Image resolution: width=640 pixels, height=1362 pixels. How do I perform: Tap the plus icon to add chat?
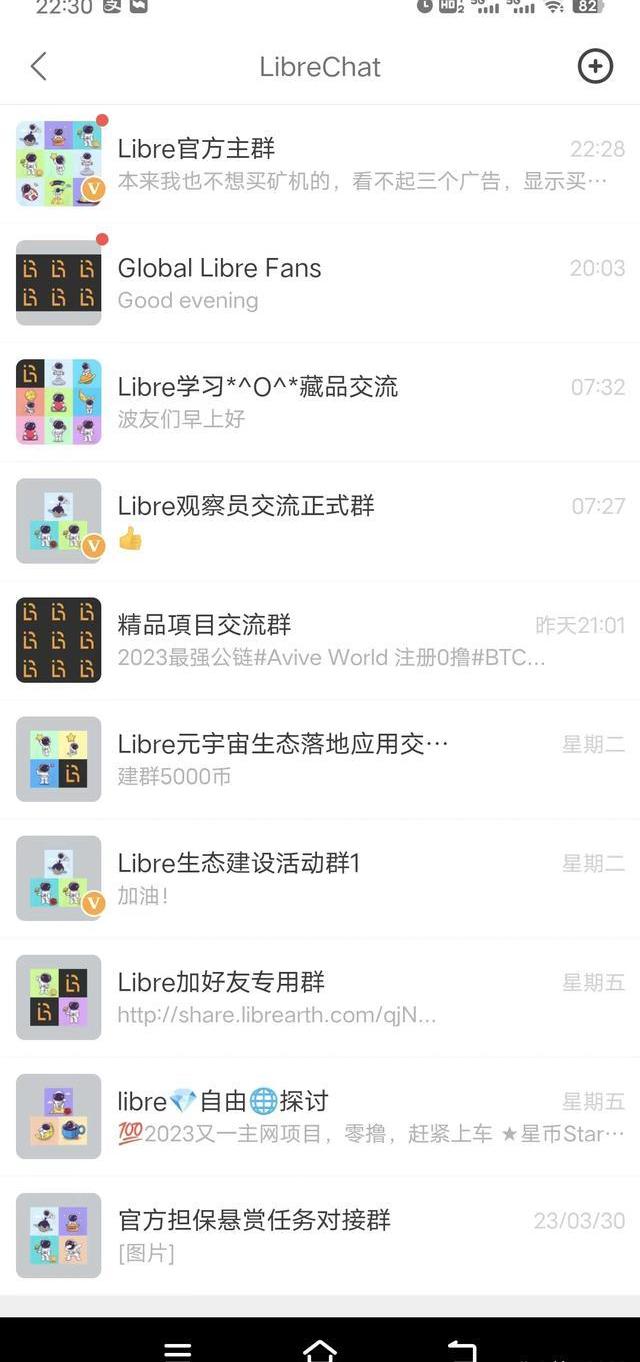595,67
